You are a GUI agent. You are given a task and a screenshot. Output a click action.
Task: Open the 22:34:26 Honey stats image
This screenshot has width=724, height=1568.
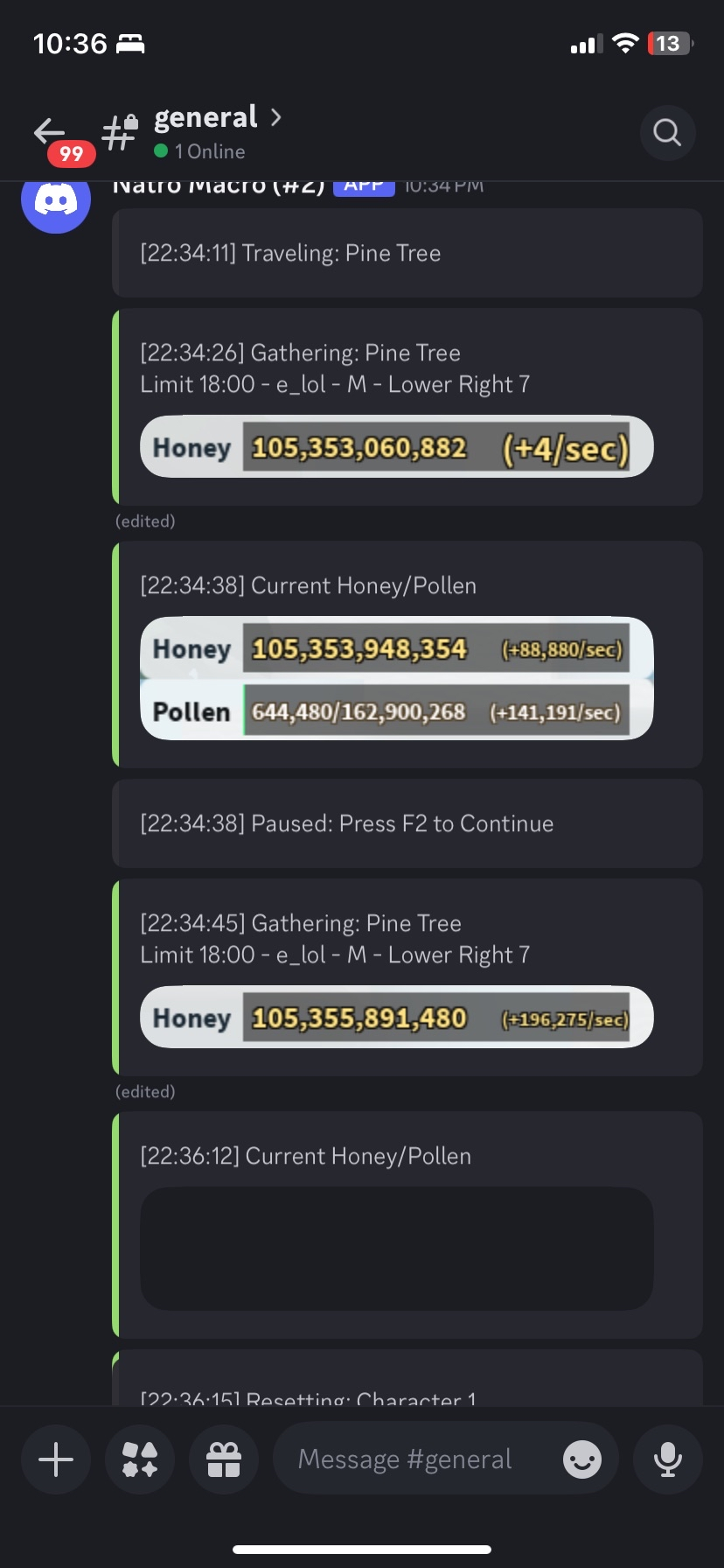(397, 447)
